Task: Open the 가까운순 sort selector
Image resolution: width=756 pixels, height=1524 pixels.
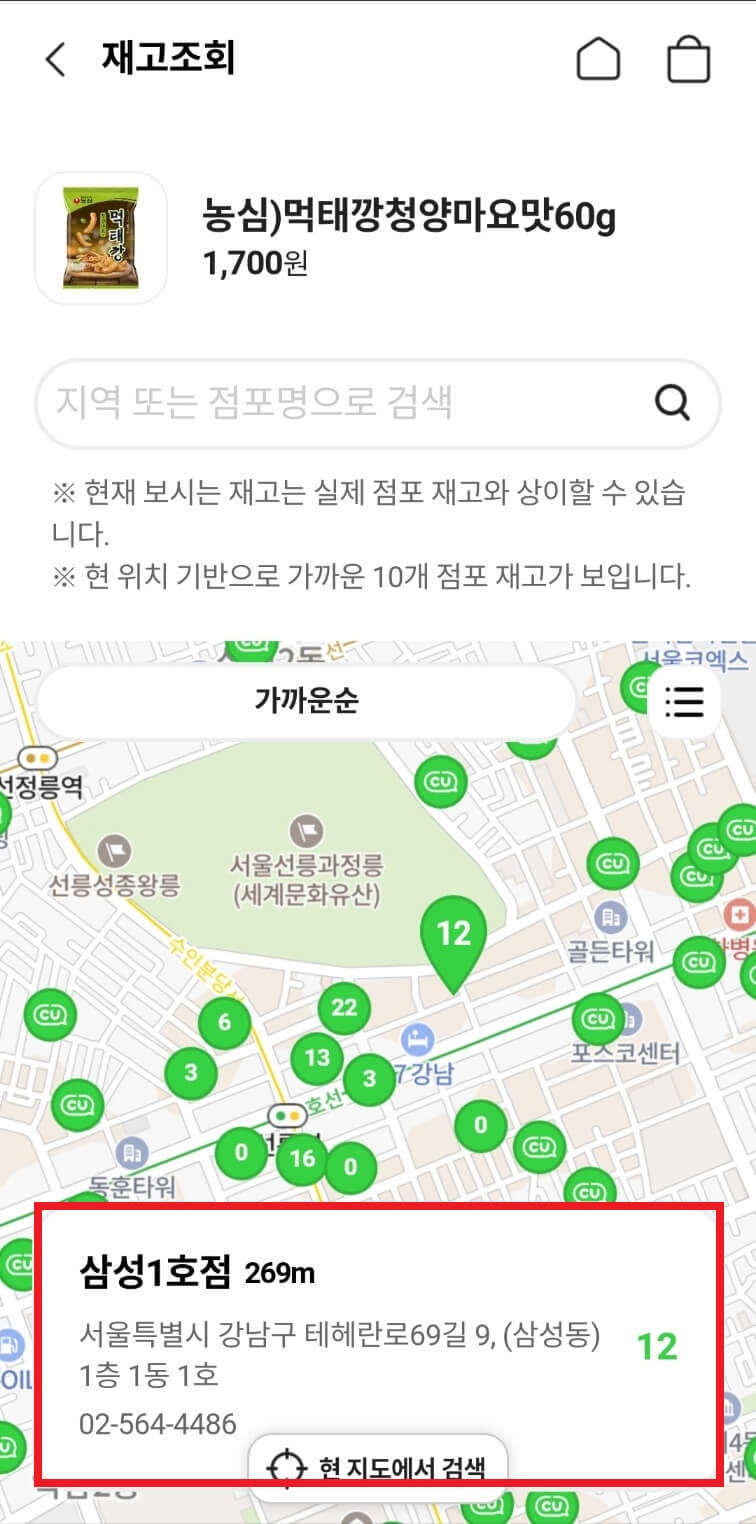Action: click(305, 703)
